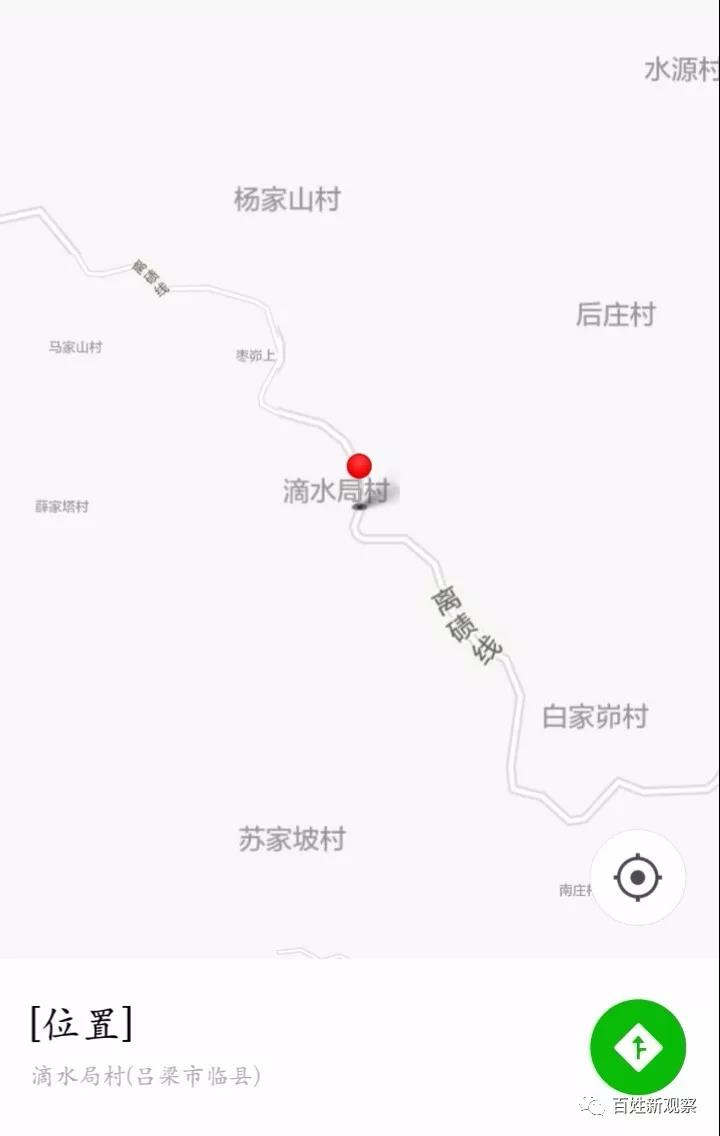
Task: Start navigation to 滴水局村
Action: pos(638,1047)
